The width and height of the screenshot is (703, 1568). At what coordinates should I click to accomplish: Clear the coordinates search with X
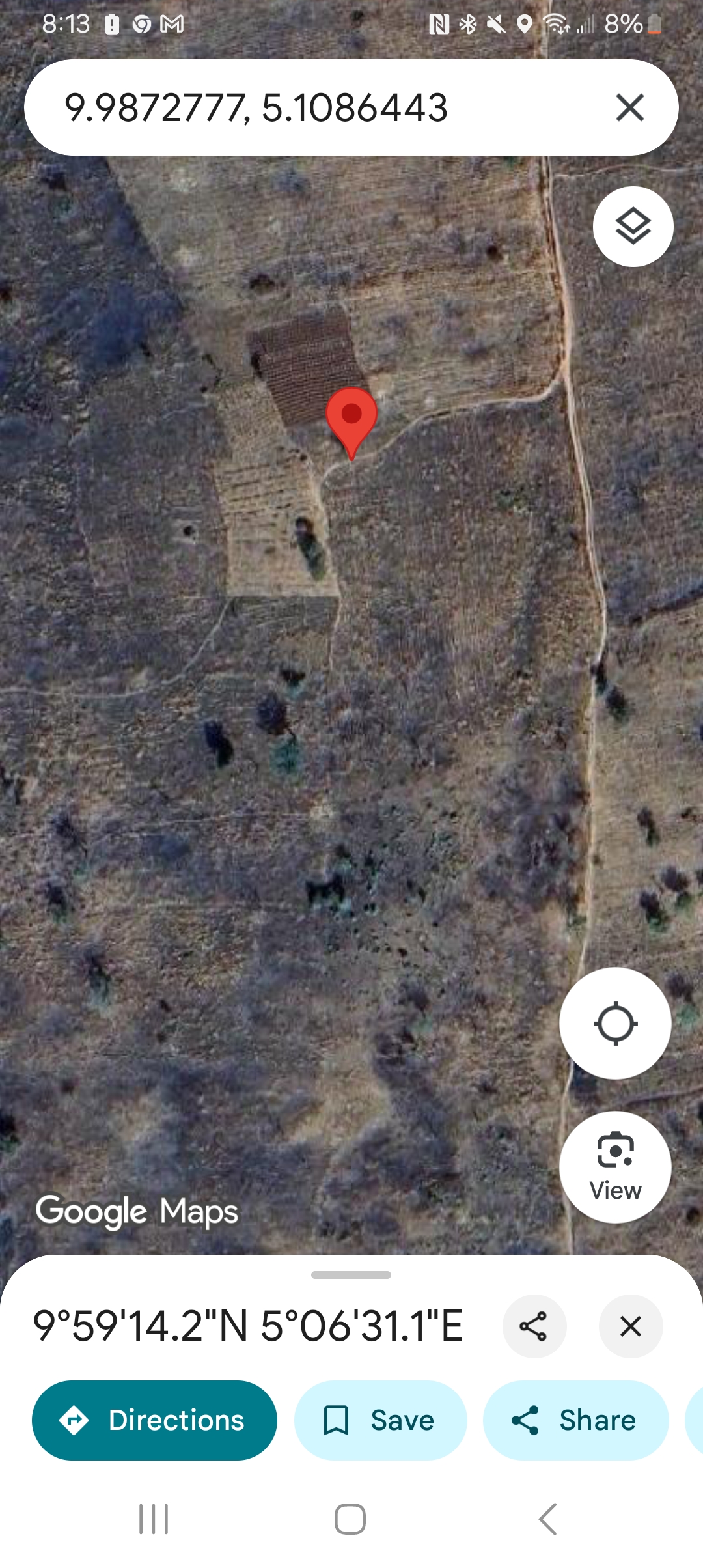(629, 107)
